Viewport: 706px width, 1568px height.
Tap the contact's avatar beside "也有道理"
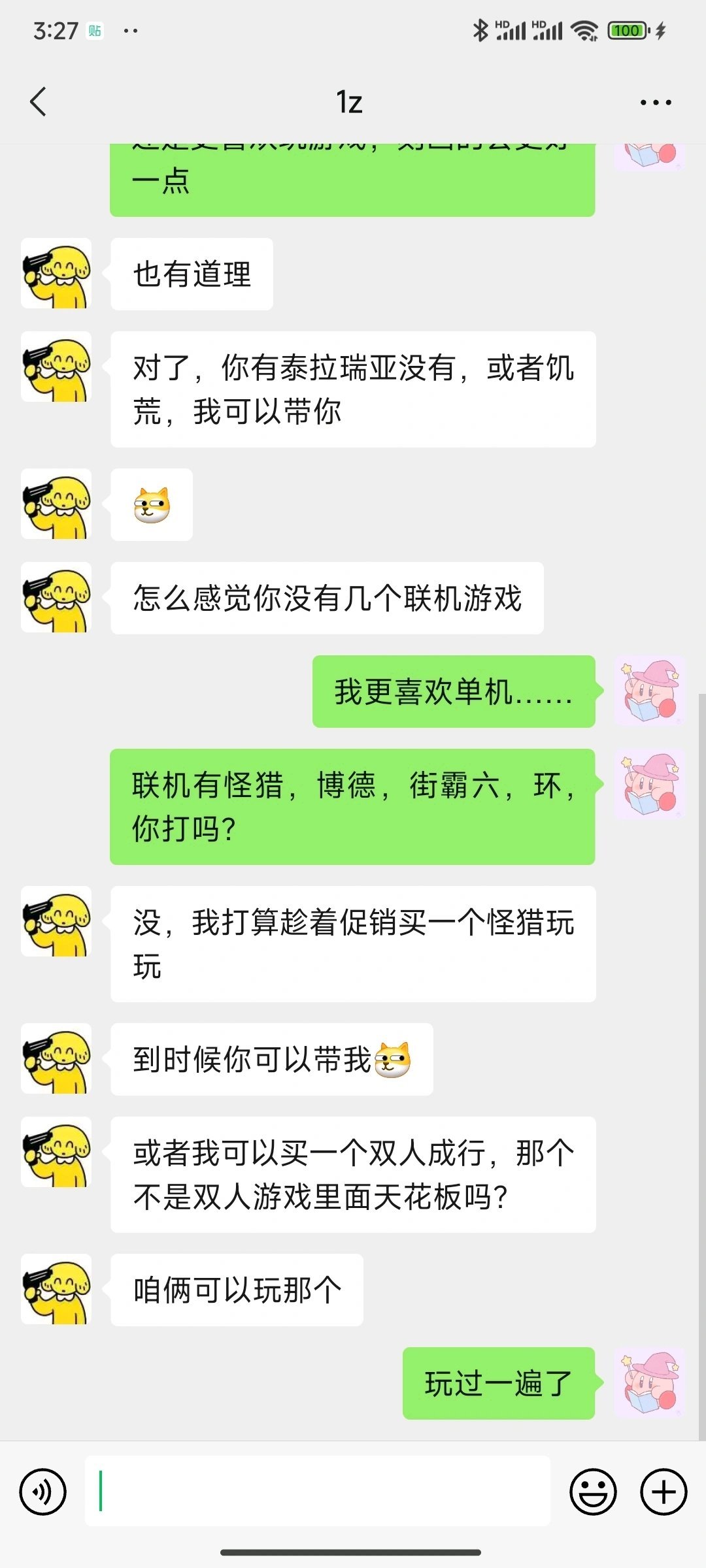(x=56, y=274)
